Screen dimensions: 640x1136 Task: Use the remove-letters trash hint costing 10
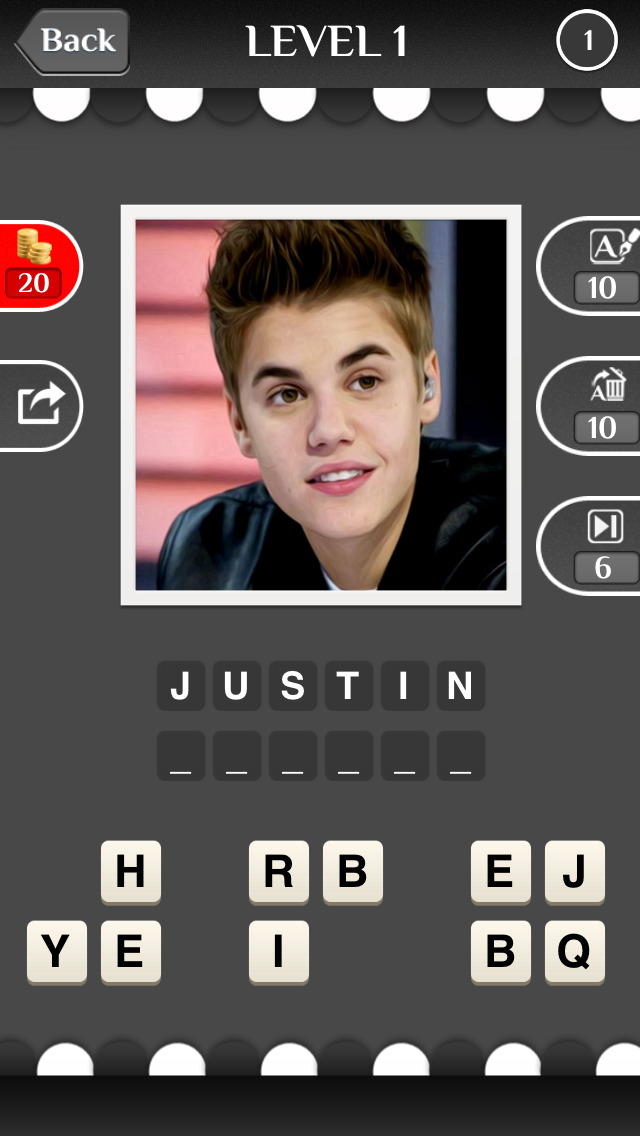[x=589, y=406]
